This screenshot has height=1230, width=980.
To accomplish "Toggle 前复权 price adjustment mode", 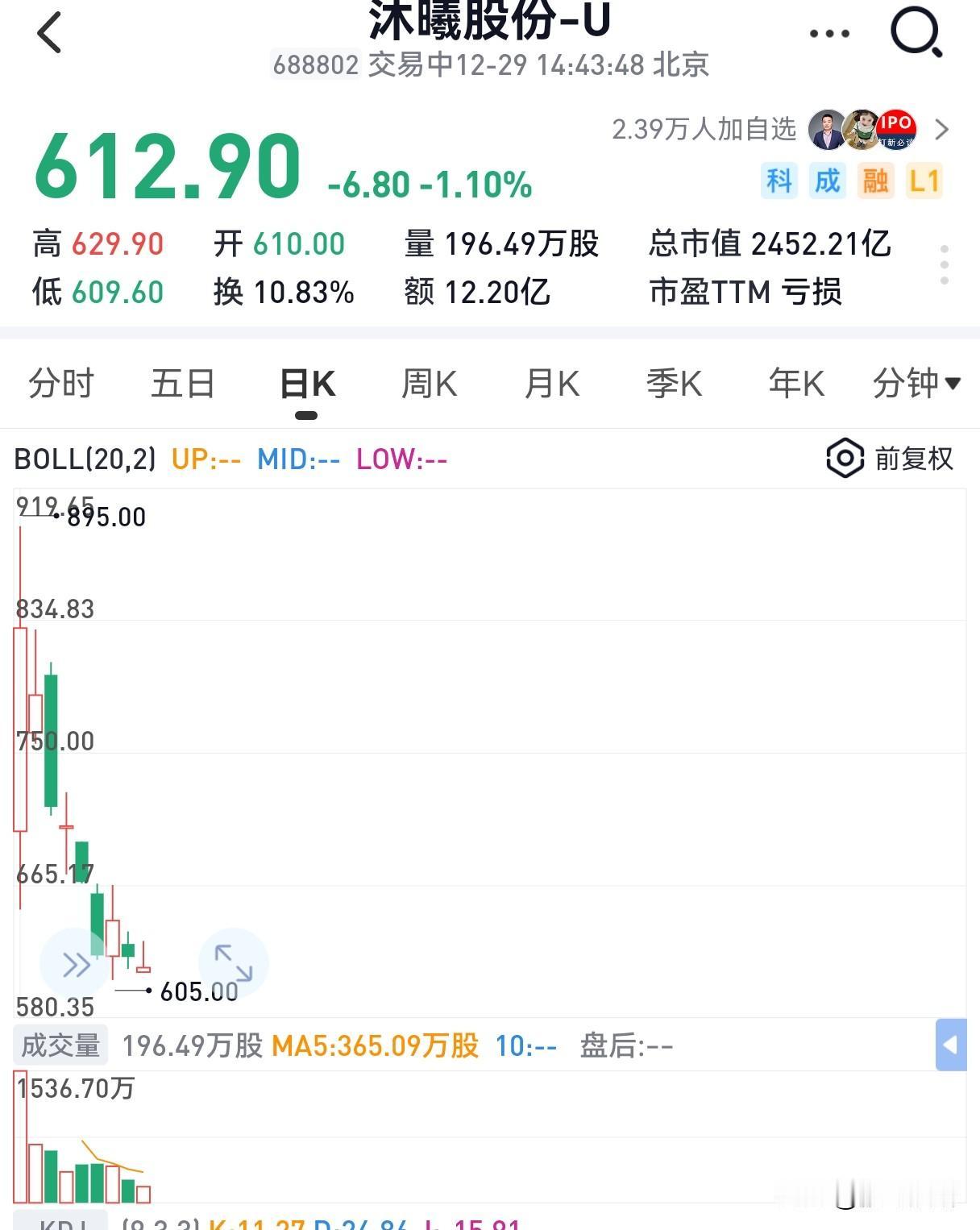I will coord(913,459).
